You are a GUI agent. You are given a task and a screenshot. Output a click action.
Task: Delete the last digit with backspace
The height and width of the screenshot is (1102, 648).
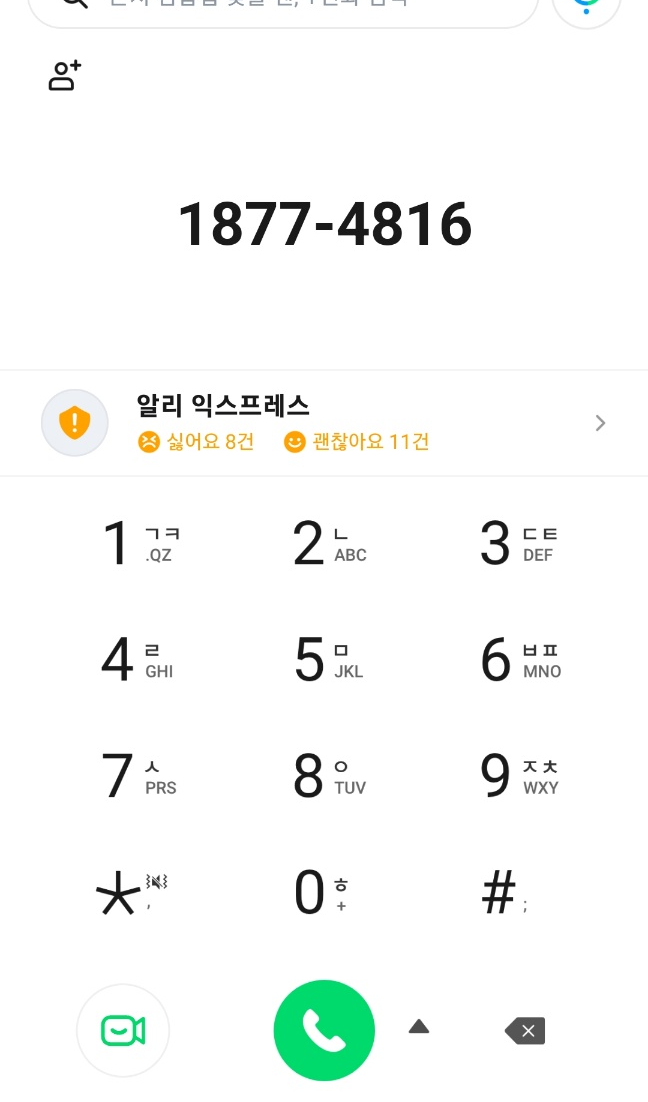pos(526,1030)
